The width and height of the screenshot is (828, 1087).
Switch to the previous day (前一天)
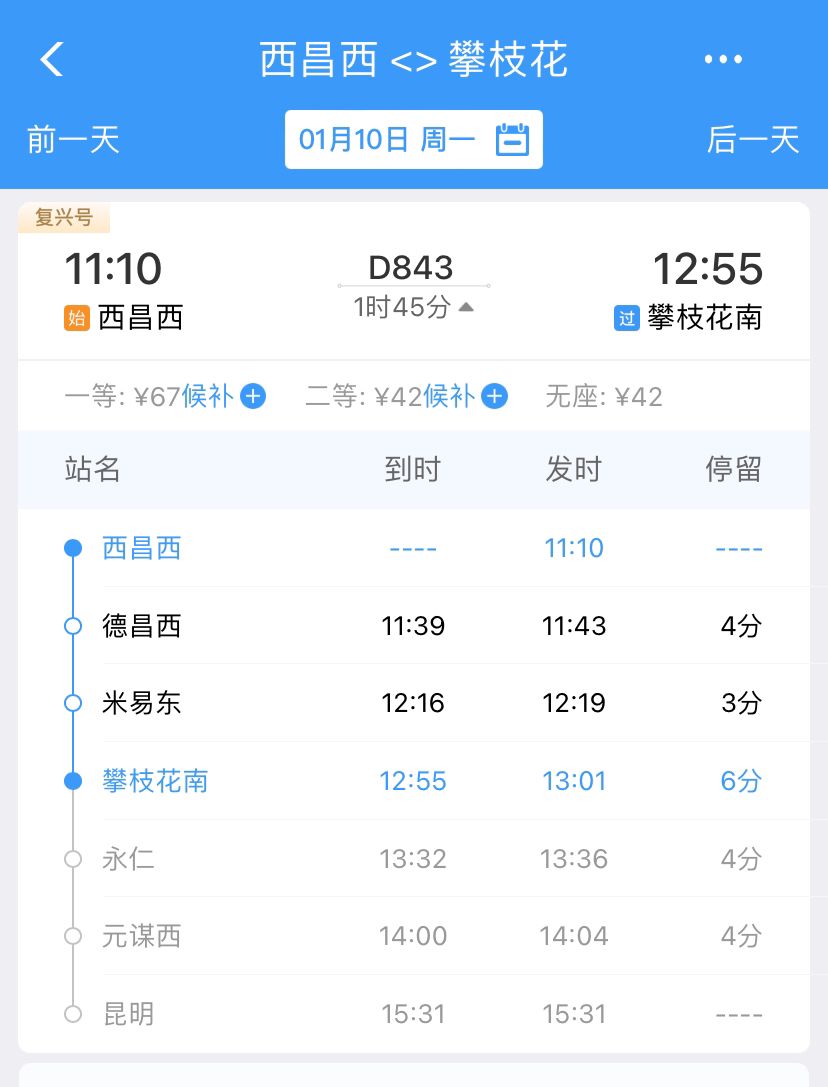tap(73, 140)
